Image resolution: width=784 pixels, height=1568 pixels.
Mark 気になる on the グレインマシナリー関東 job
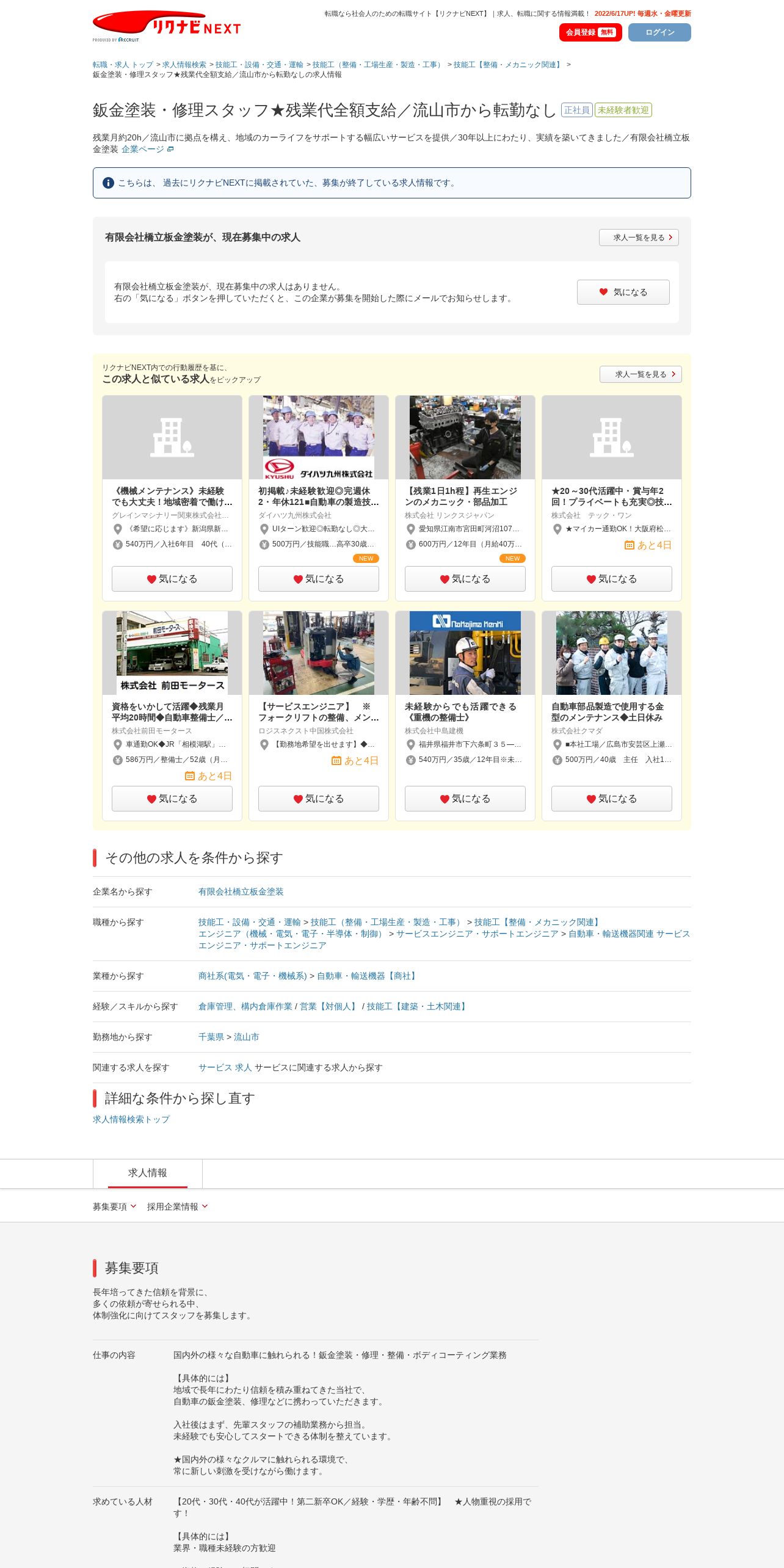[x=172, y=579]
